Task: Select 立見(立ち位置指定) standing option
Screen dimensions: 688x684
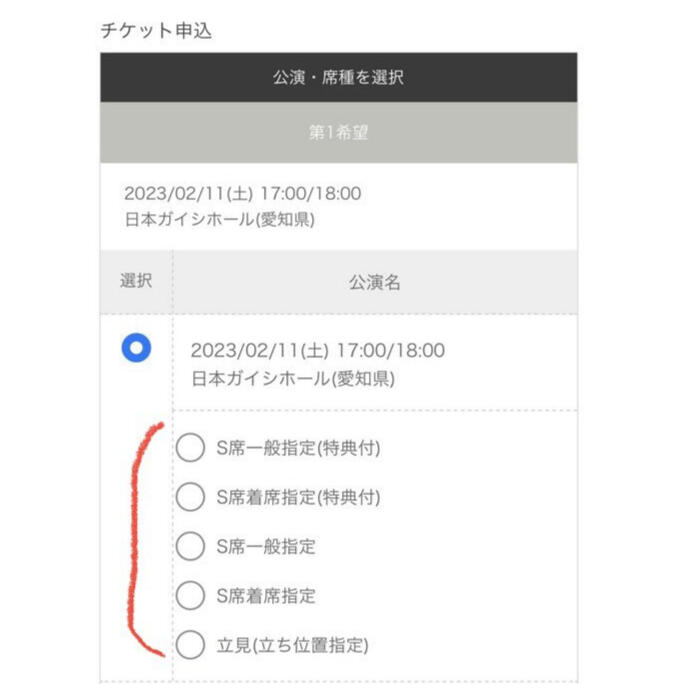Action: pos(190,645)
